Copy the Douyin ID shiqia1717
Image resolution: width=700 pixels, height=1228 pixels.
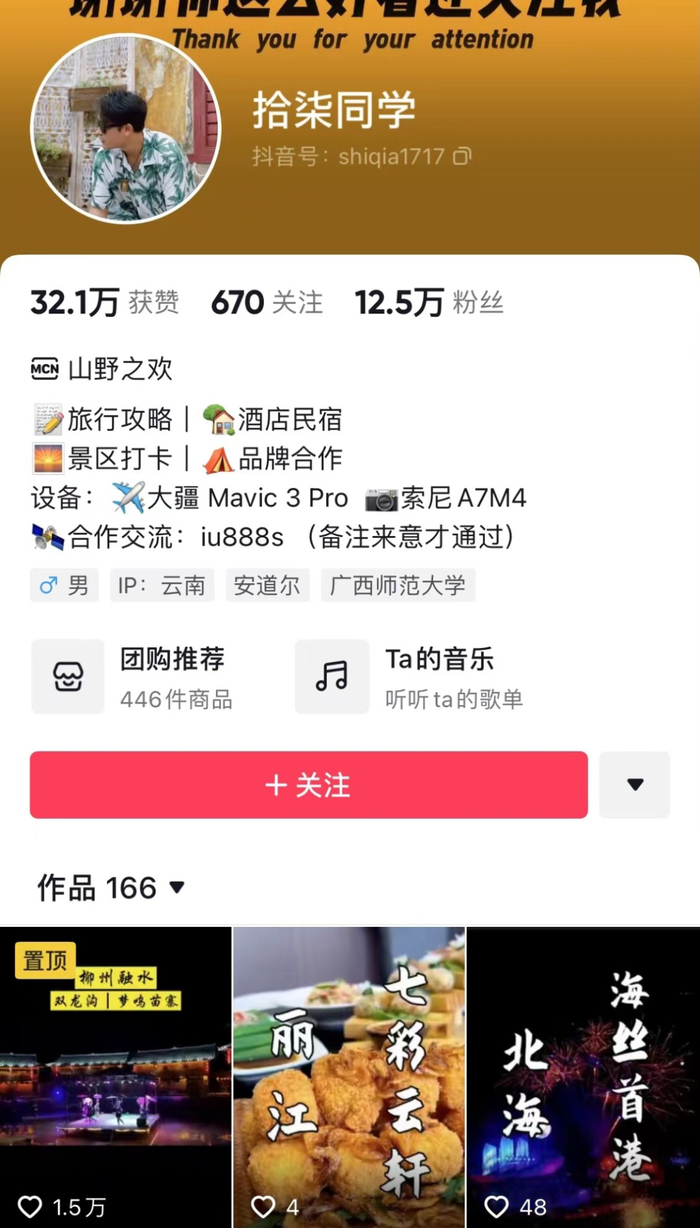click(x=462, y=156)
